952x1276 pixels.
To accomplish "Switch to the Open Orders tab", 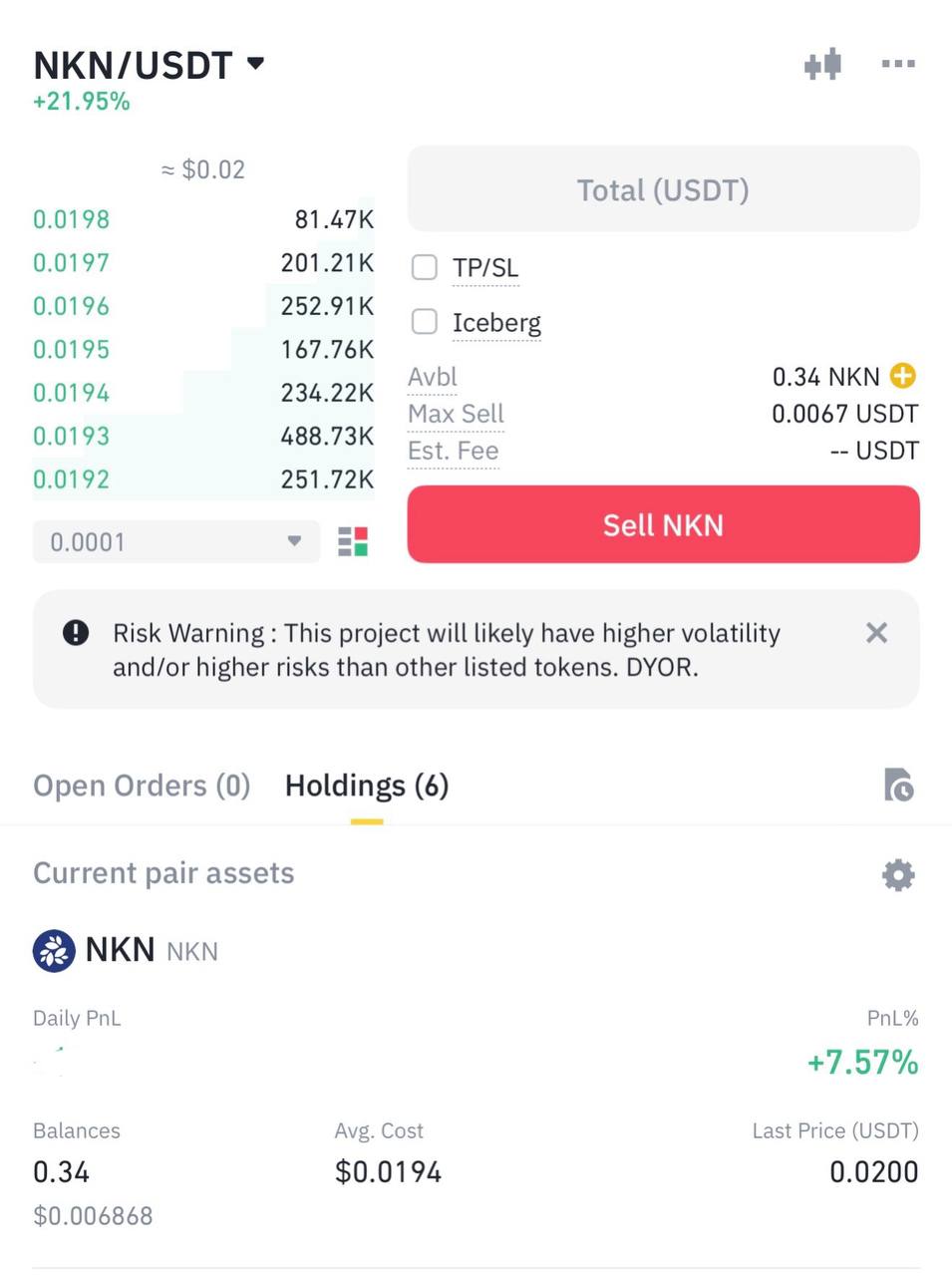I will (x=142, y=786).
